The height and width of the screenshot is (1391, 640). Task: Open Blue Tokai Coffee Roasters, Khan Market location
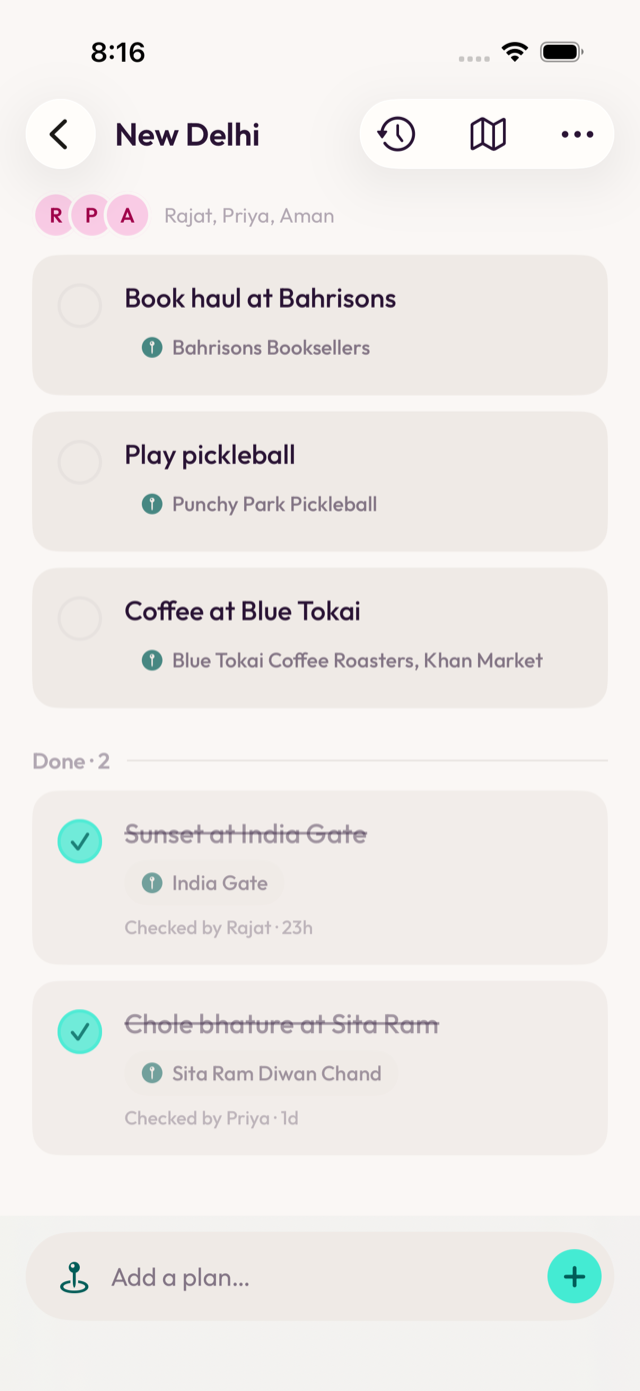(342, 660)
